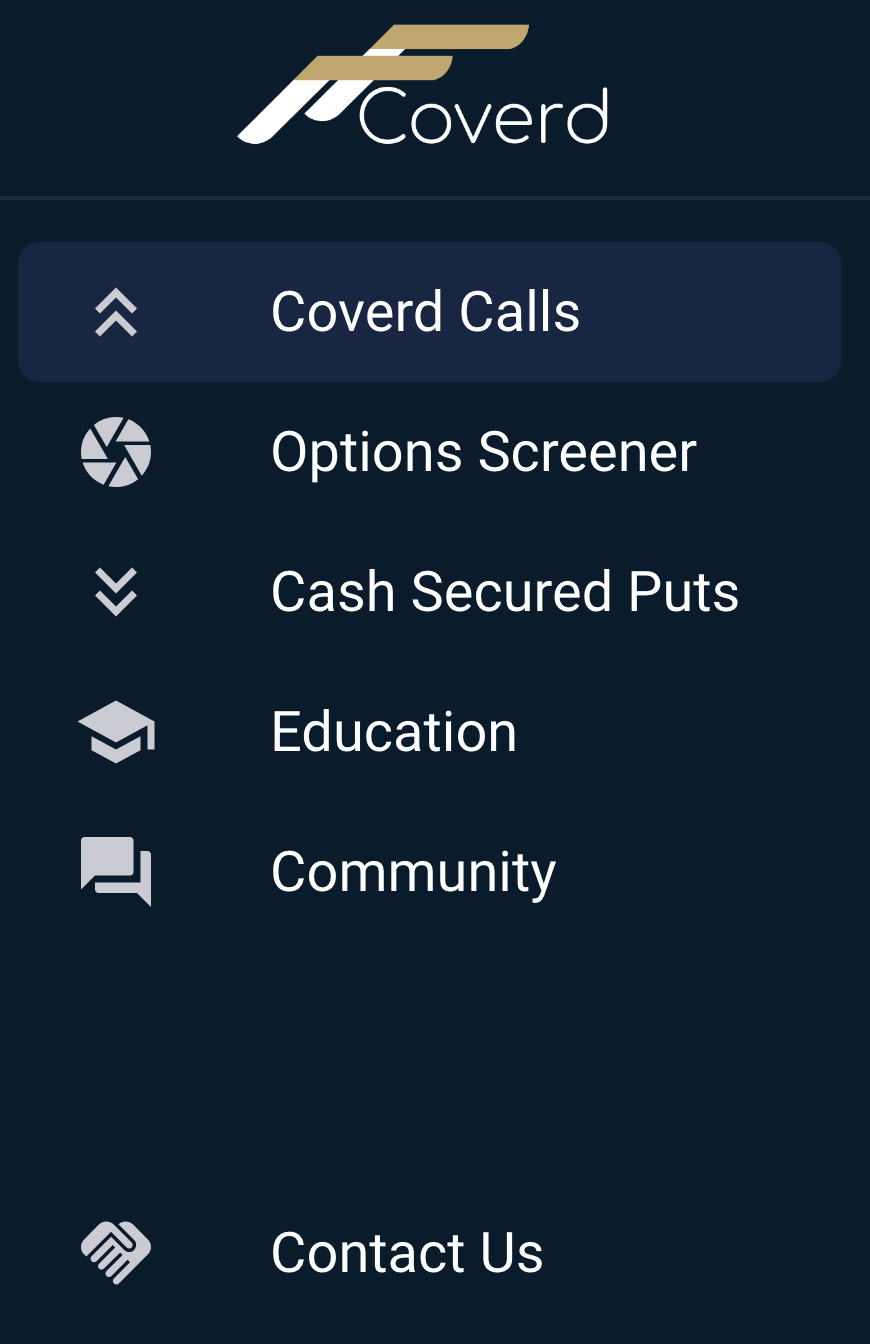870x1344 pixels.
Task: Go to Options Screener
Action: click(x=483, y=452)
